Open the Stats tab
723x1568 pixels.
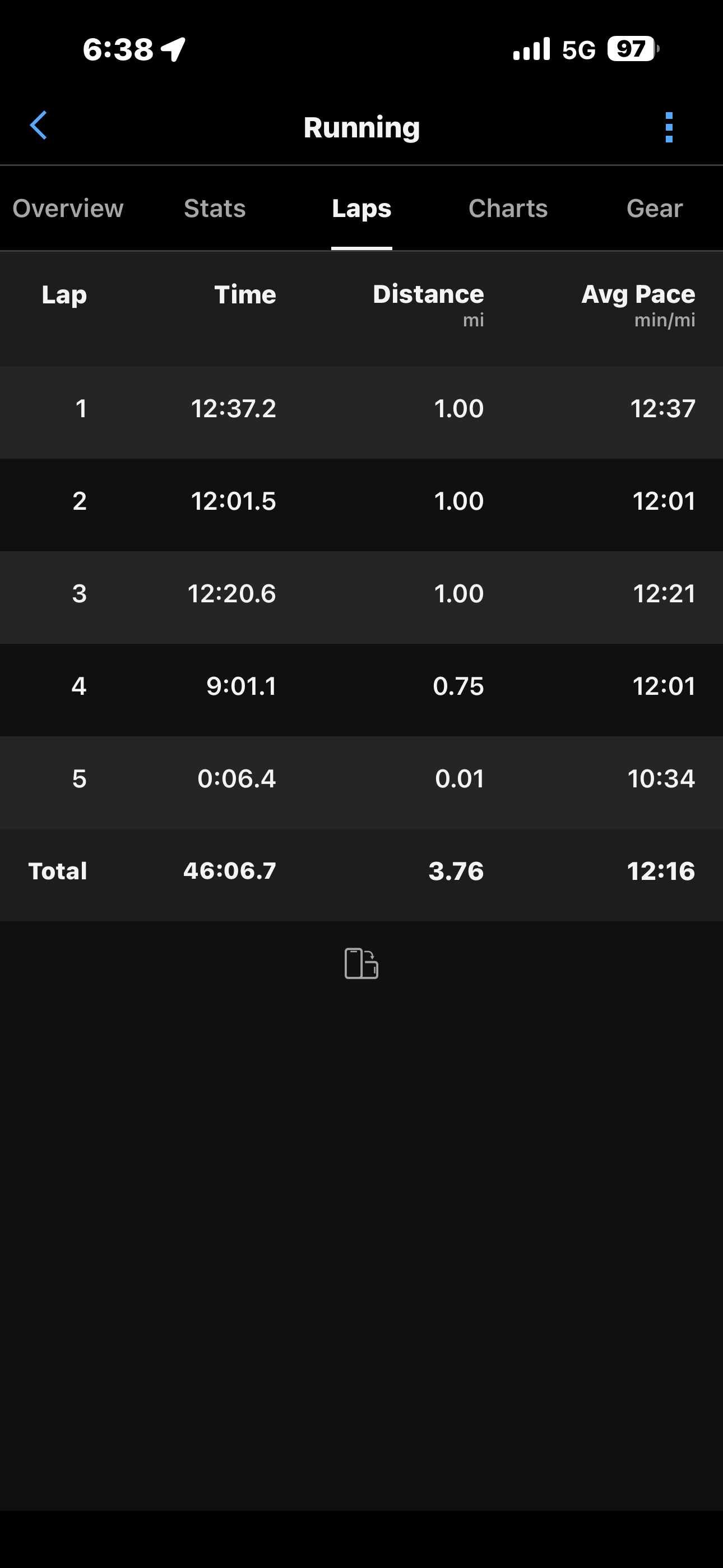tap(215, 209)
